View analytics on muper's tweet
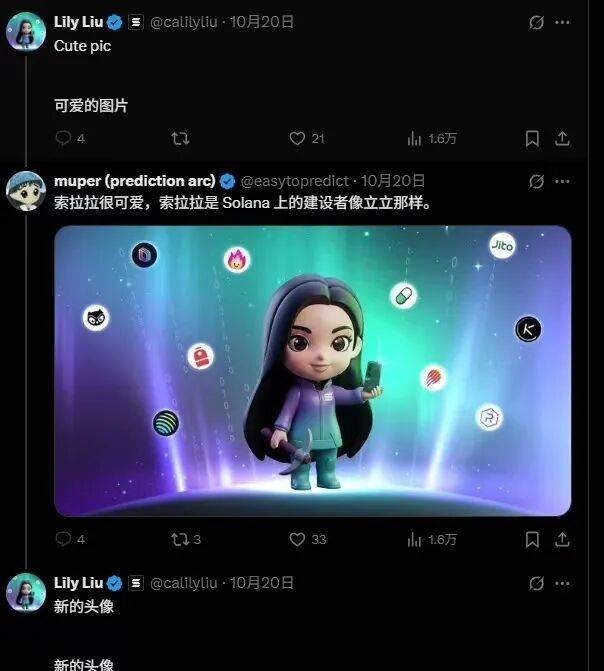Viewport: 604px width, 671px height. tap(414, 539)
